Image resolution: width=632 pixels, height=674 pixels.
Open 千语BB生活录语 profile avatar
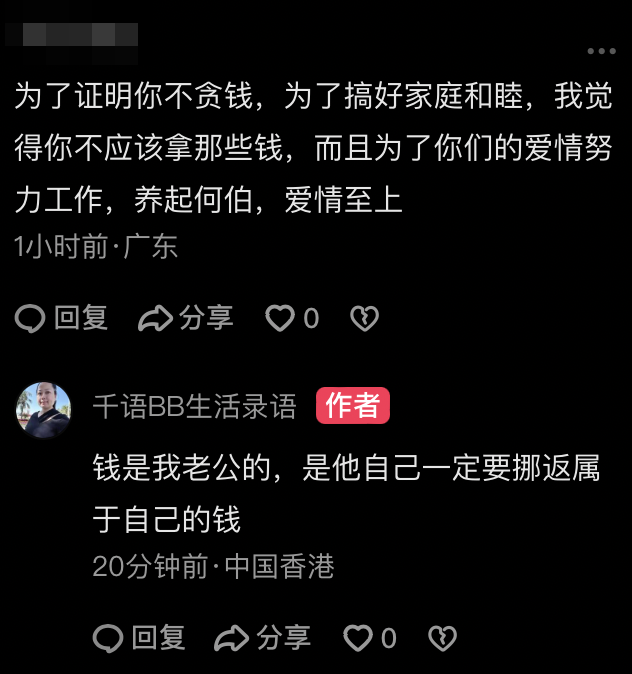pos(44,409)
